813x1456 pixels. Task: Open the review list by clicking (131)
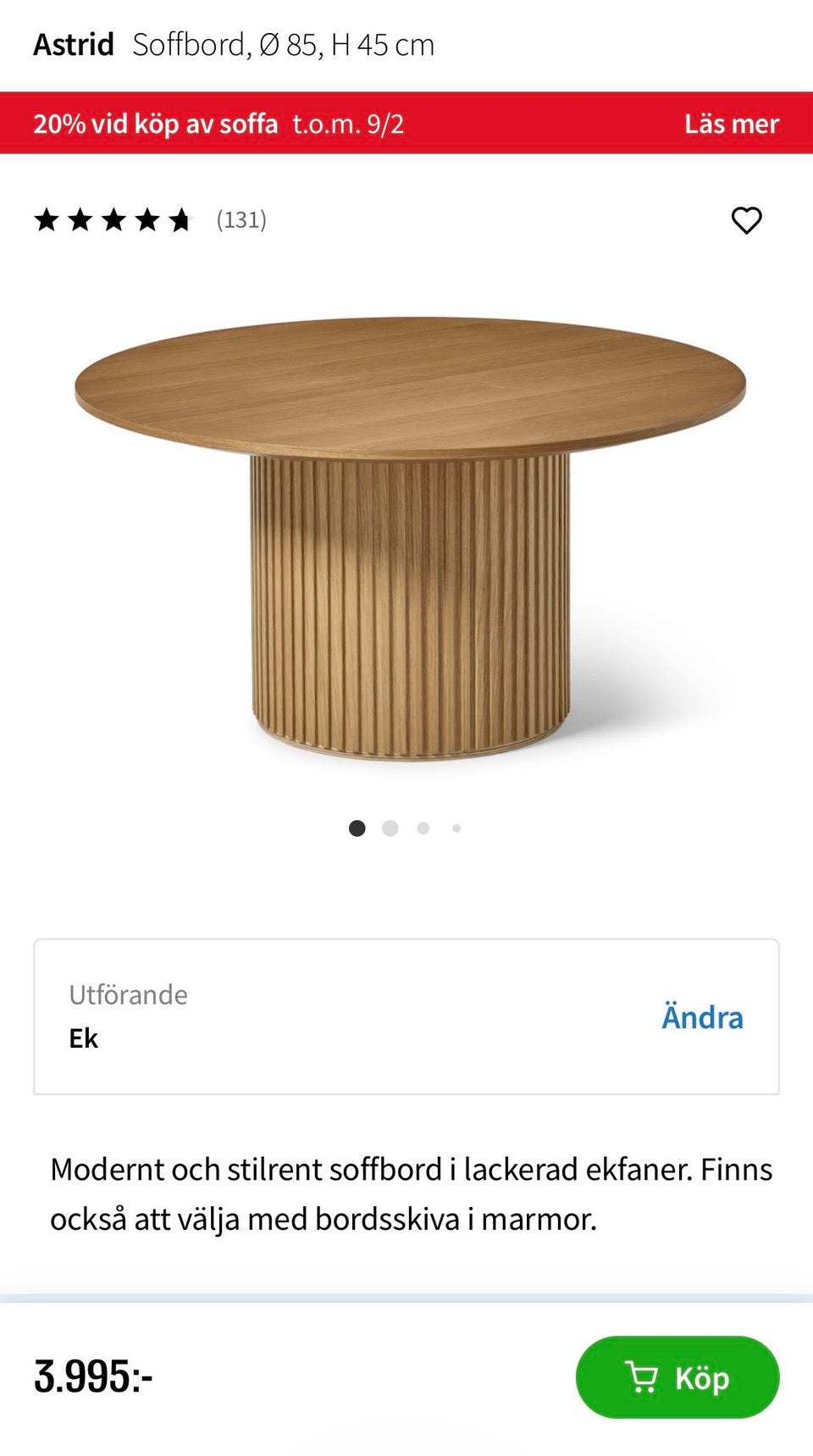tap(242, 221)
